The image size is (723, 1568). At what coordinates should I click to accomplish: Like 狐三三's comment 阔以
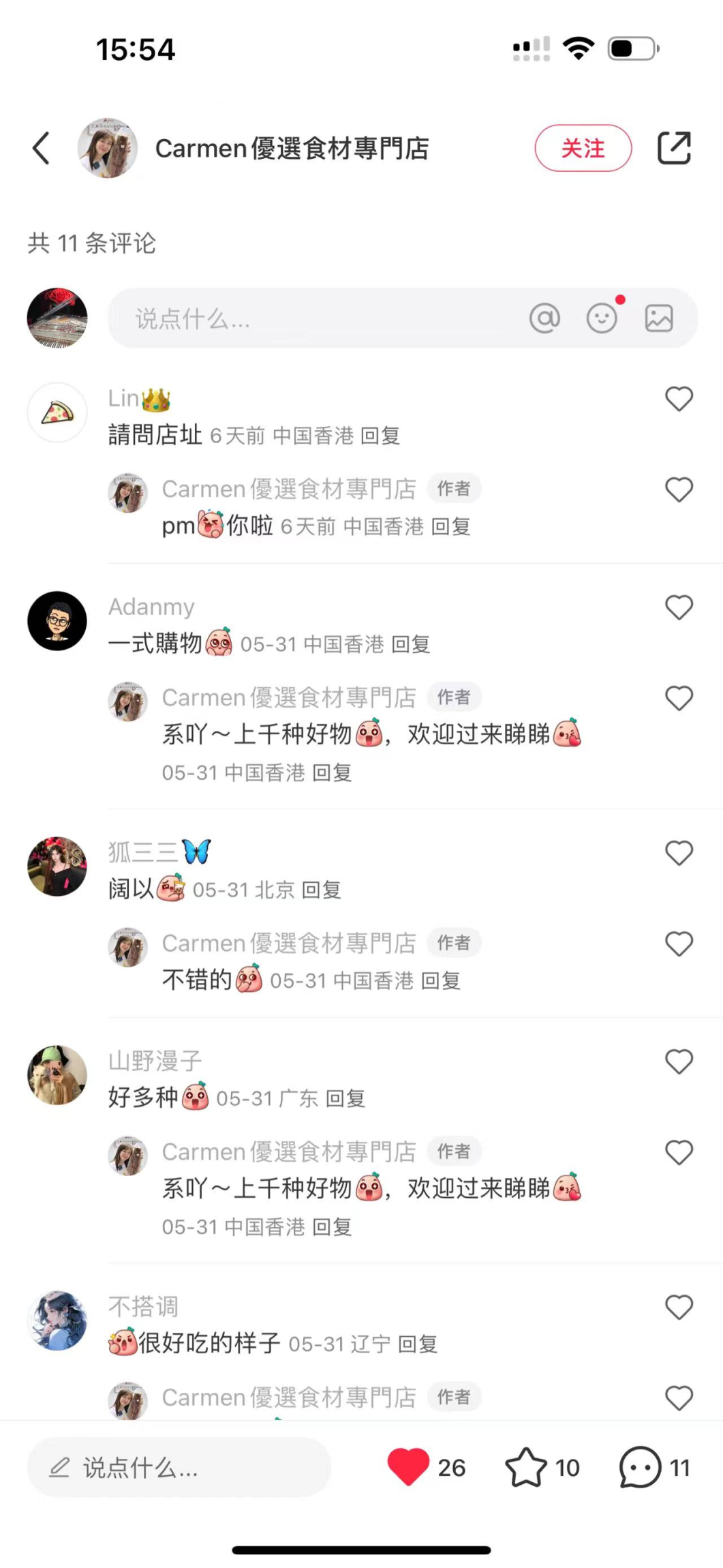(x=679, y=853)
